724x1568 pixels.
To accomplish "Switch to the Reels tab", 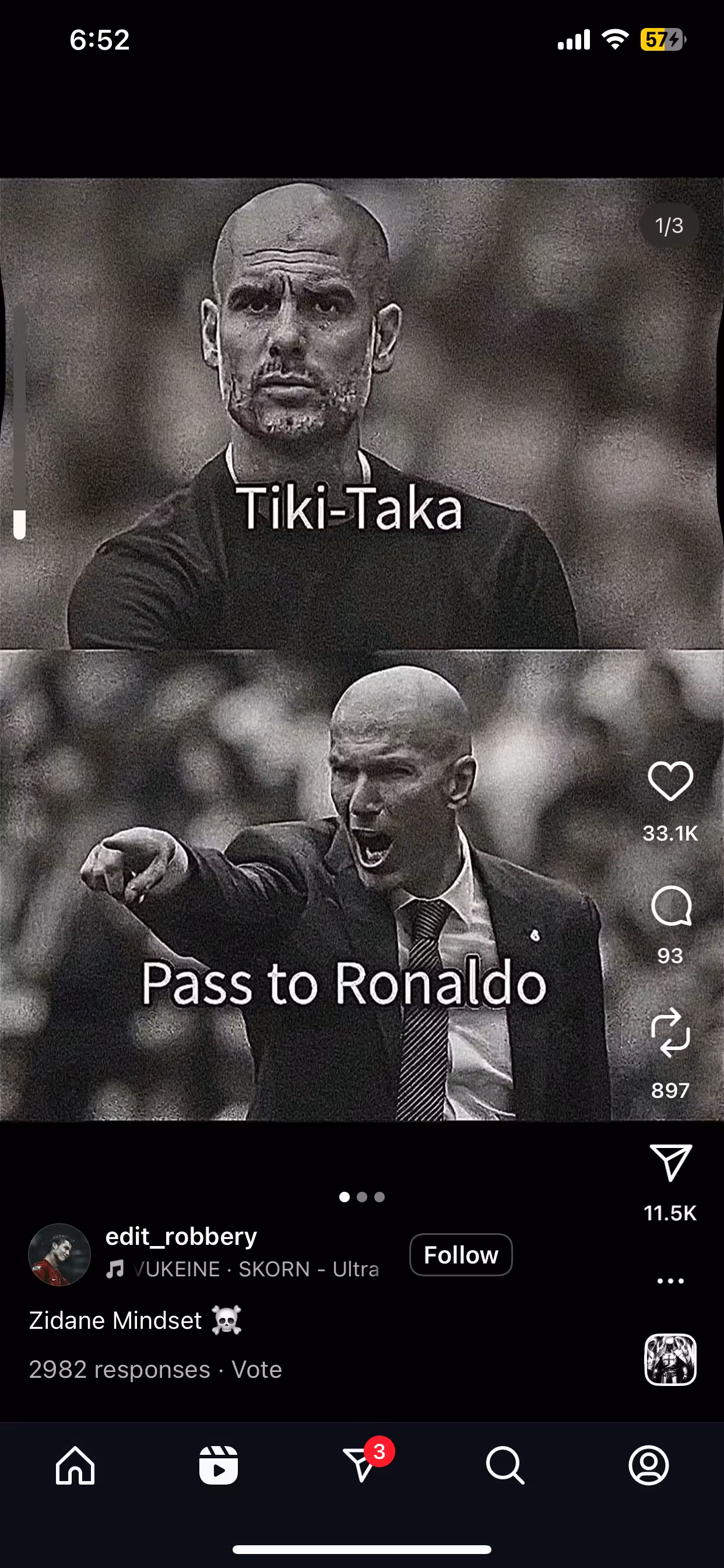I will pos(219,1465).
